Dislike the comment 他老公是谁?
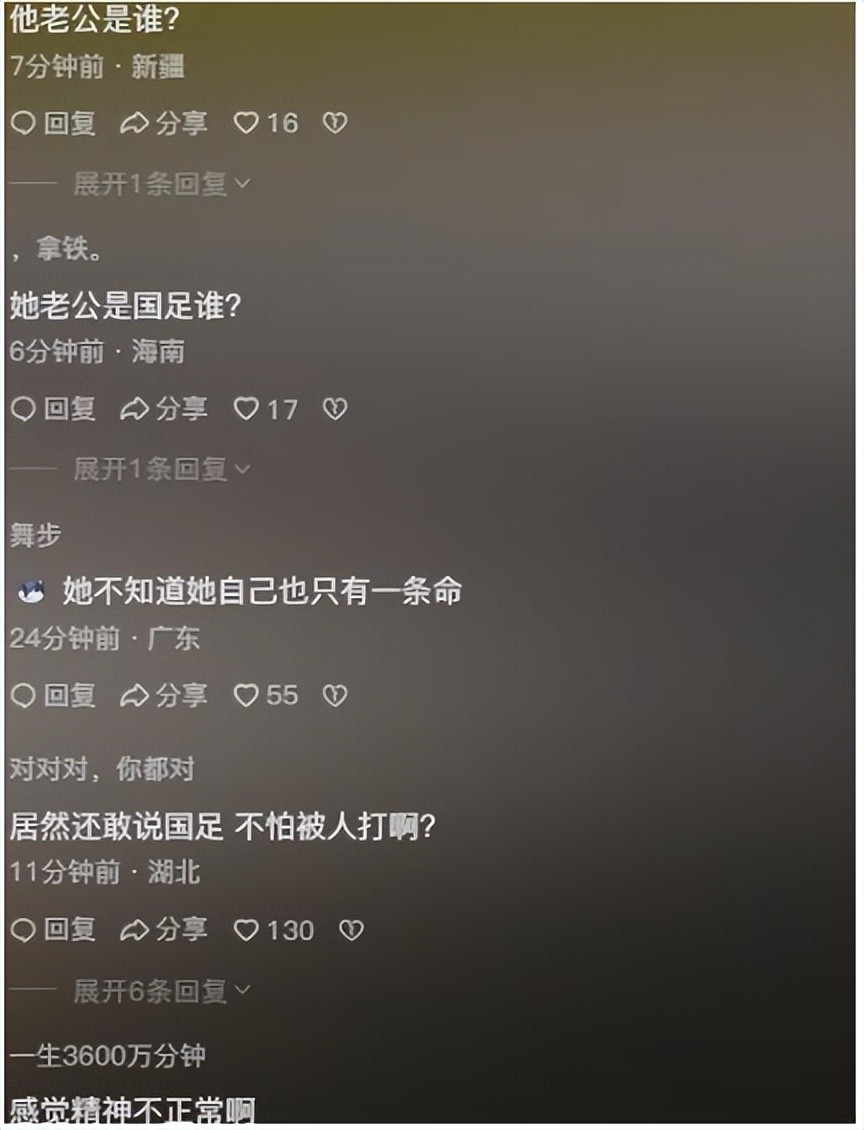This screenshot has width=864, height=1130. (x=335, y=123)
